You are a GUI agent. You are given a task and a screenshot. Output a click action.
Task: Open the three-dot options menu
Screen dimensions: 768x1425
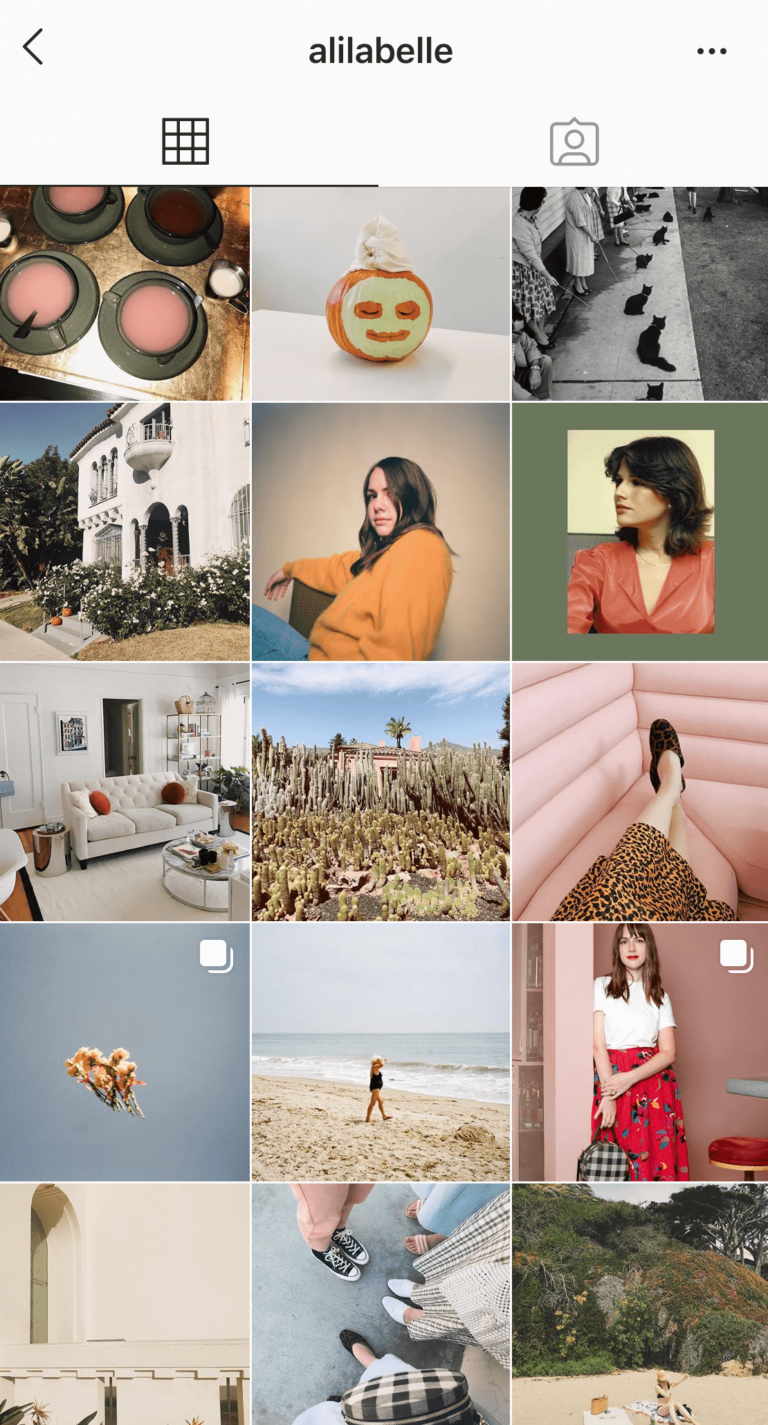tap(712, 50)
